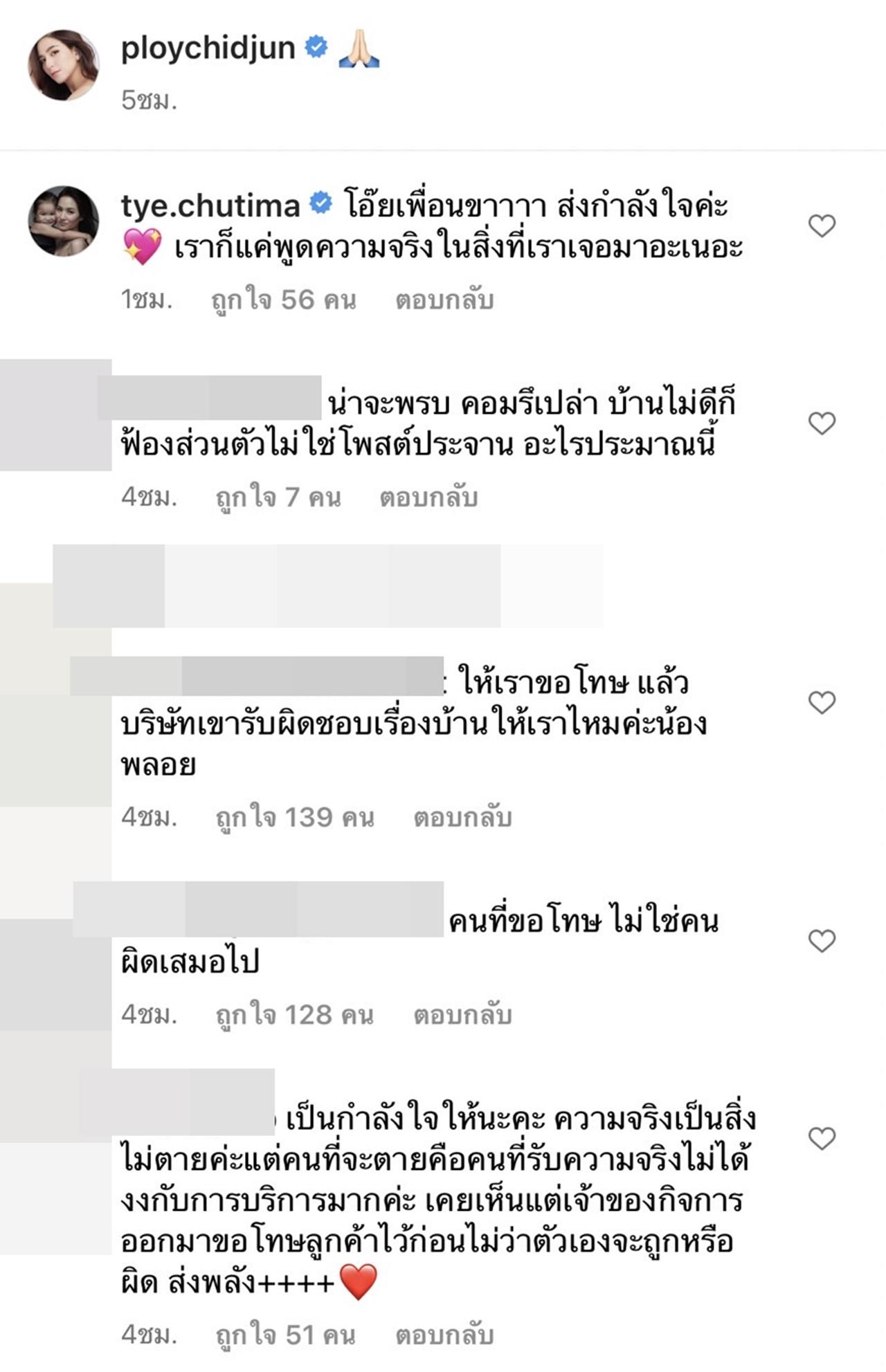View the 51 likes list

(285, 1335)
